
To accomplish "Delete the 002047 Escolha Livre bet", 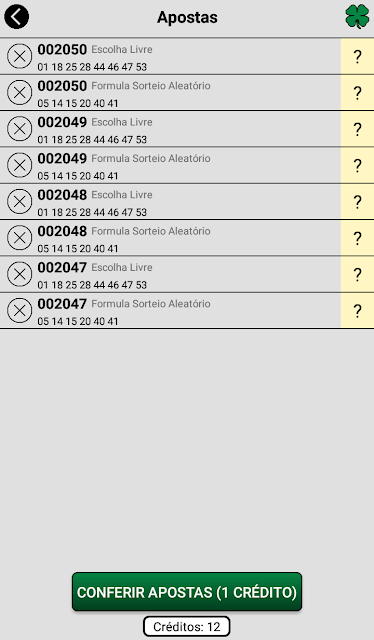I will point(20,274).
